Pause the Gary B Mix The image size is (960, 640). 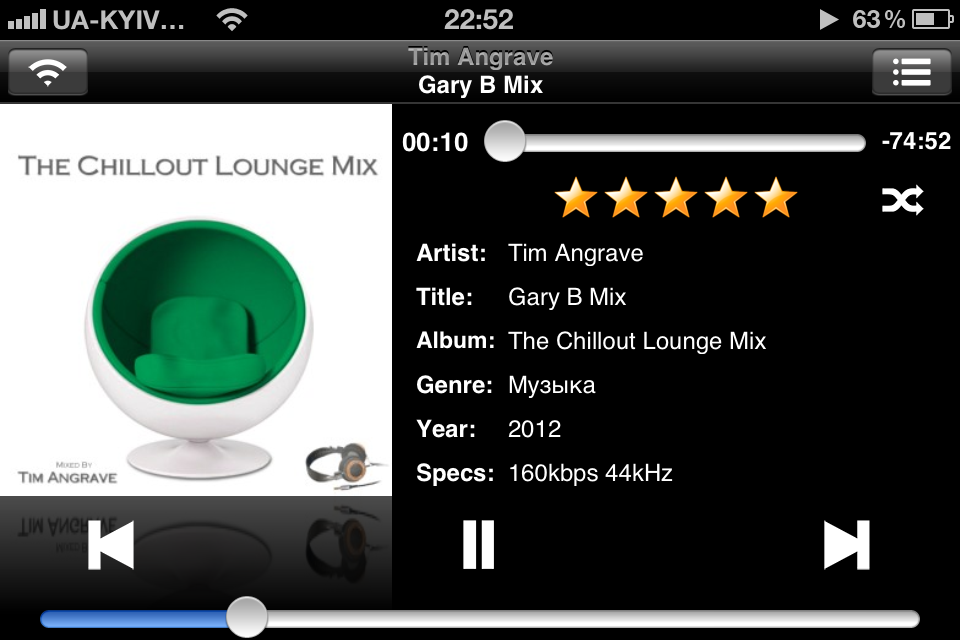coord(479,545)
